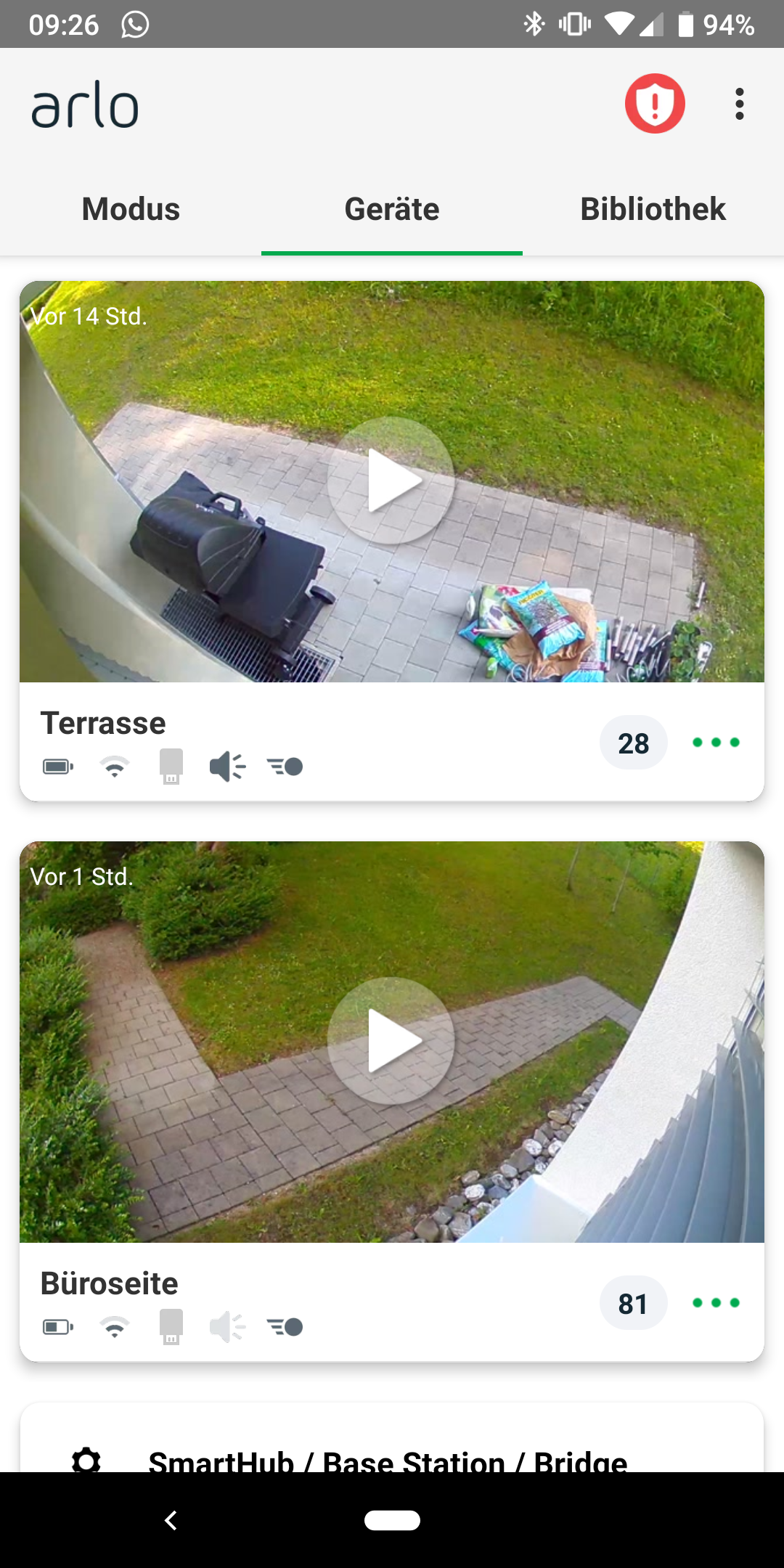Play the Terrasse camera live stream
The height and width of the screenshot is (1568, 784).
click(x=391, y=481)
